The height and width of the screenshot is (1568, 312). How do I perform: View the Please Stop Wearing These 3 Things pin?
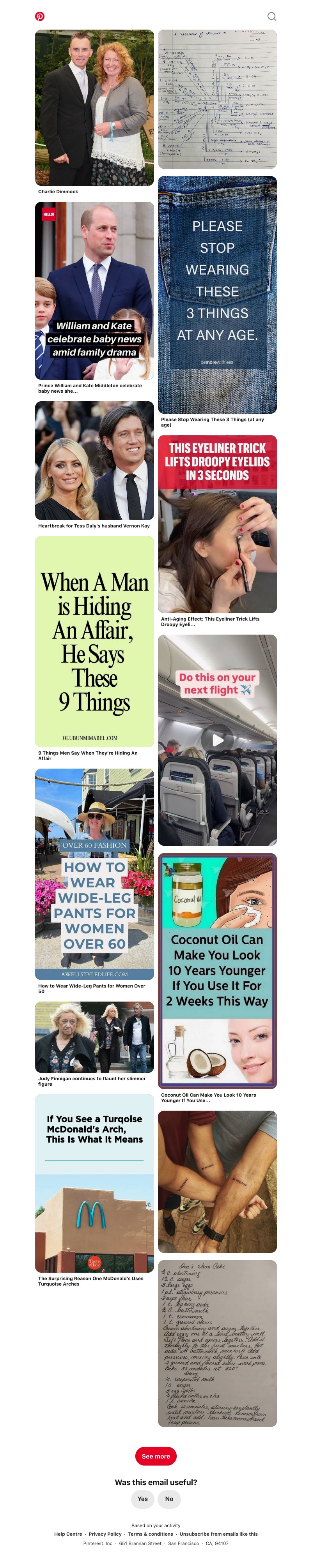217,295
